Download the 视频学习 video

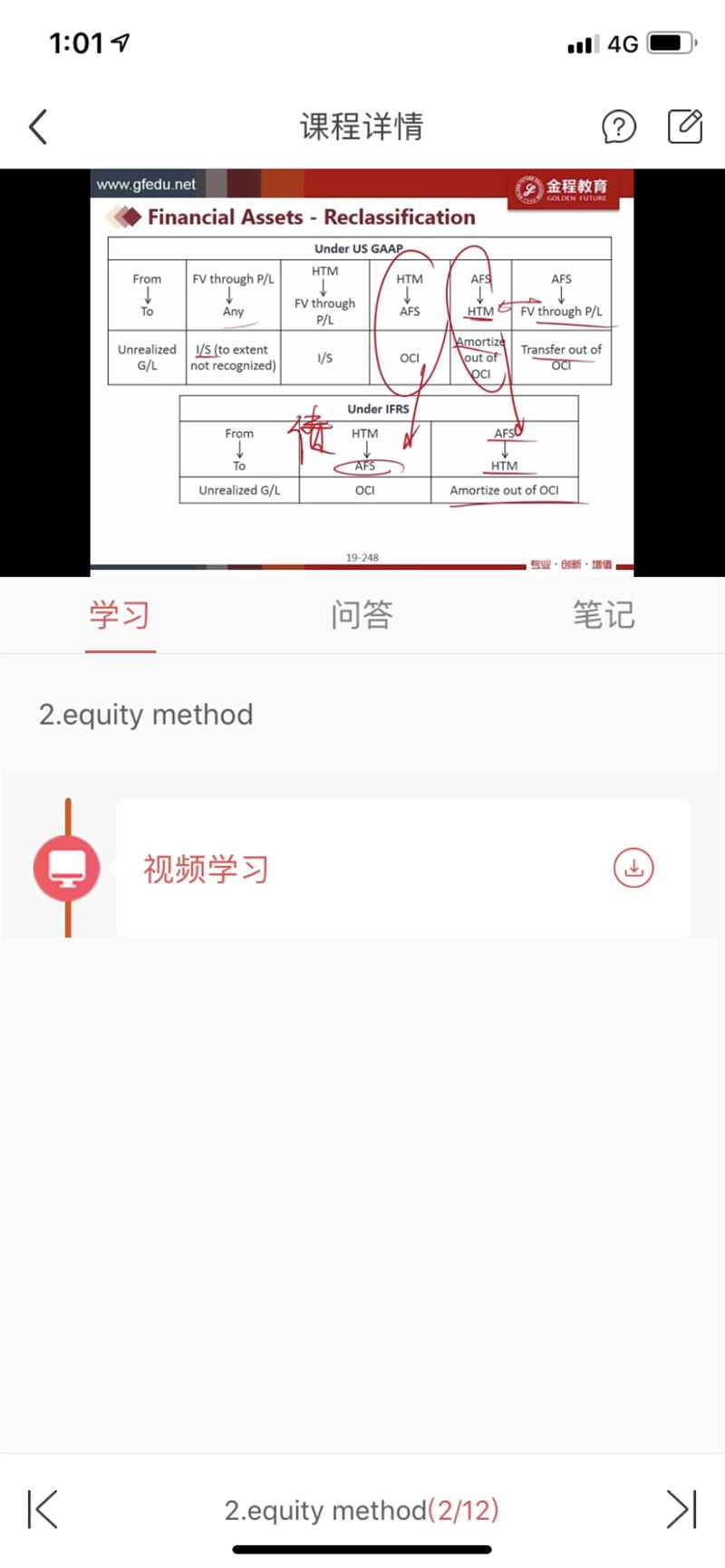[633, 868]
